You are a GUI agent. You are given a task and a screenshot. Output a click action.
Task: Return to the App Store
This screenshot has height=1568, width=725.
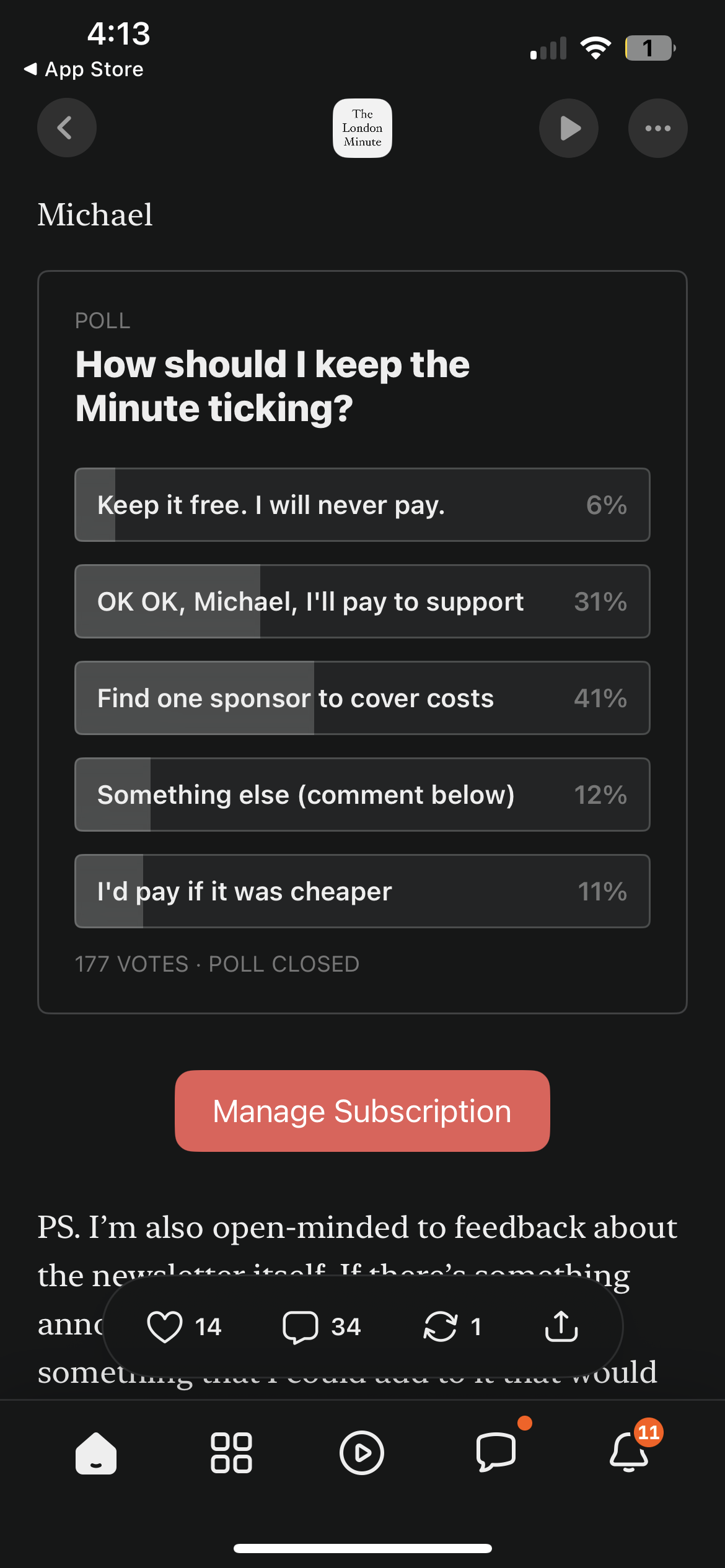tap(84, 69)
